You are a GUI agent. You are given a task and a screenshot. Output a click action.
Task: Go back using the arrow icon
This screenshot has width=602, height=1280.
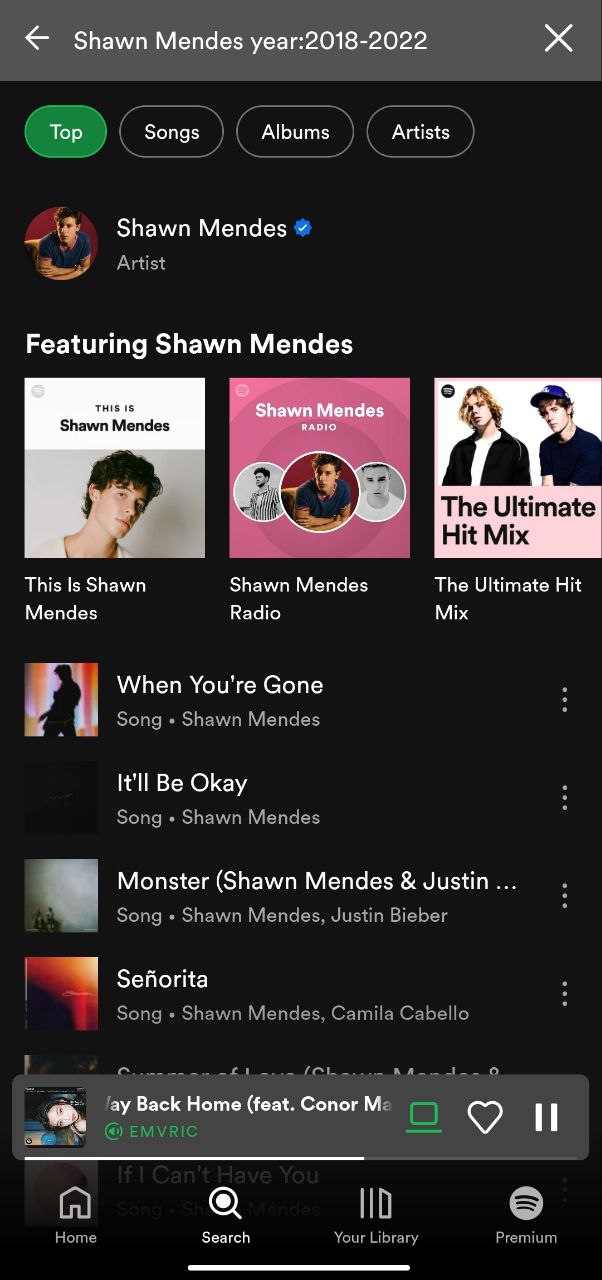pyautogui.click(x=37, y=39)
